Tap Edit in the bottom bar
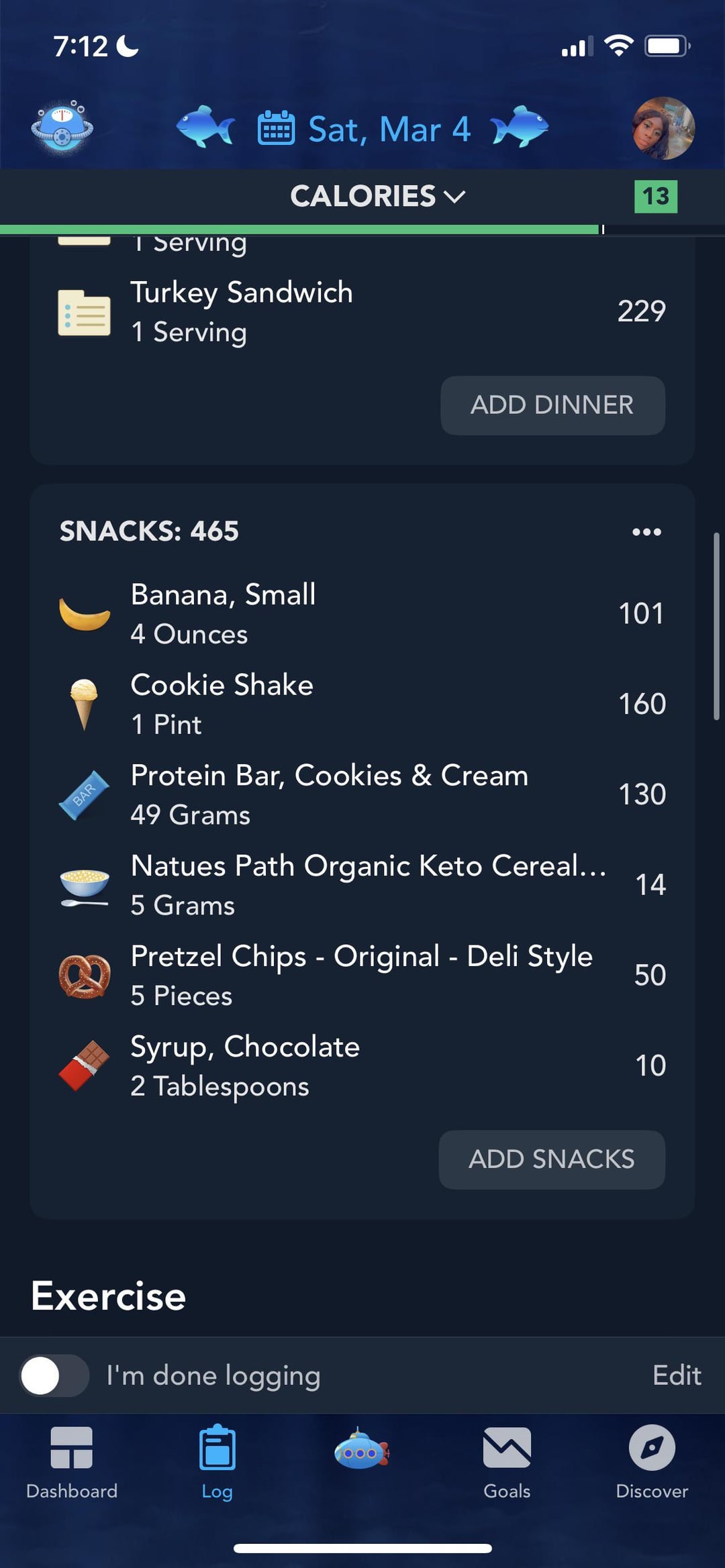Viewport: 725px width, 1568px height. click(x=677, y=1375)
